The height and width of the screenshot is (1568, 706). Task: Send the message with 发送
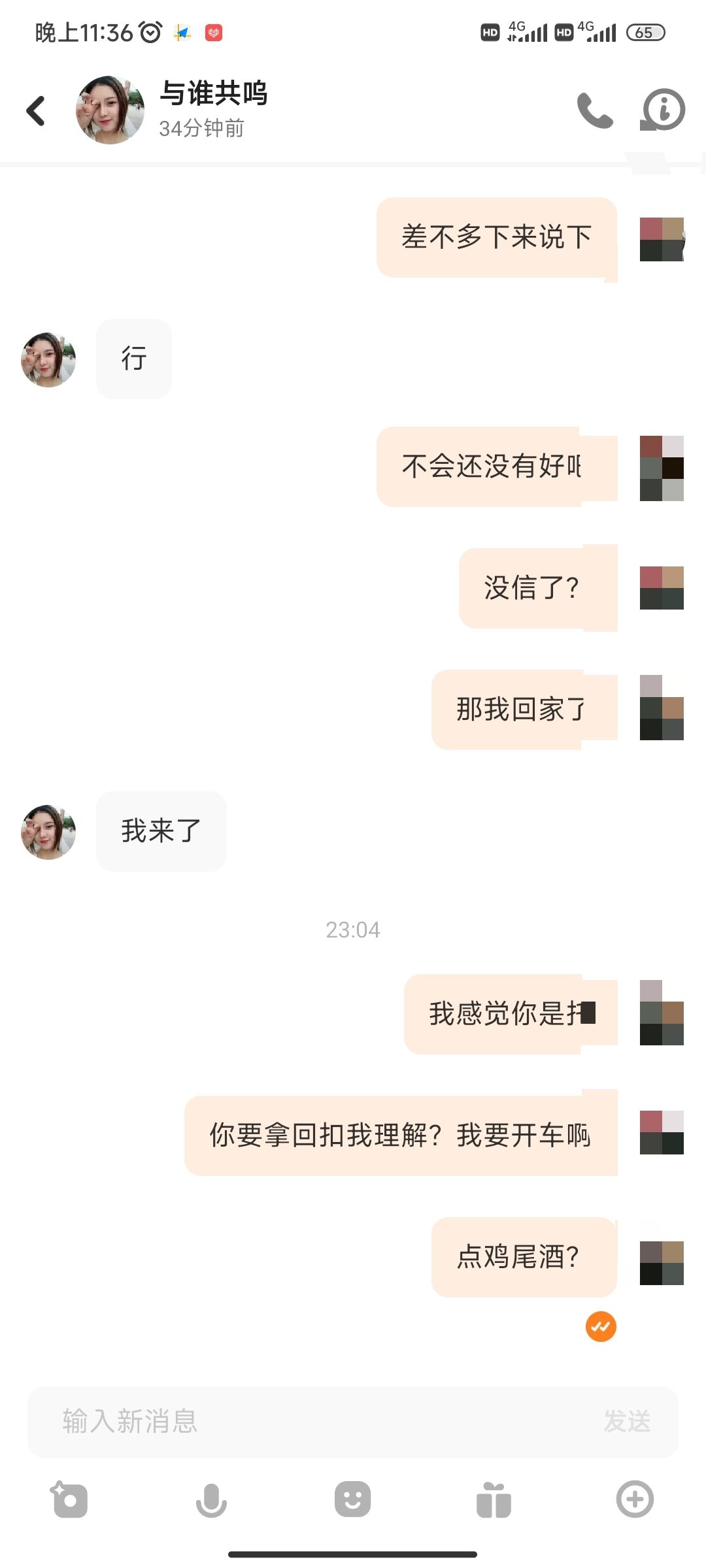point(627,1421)
